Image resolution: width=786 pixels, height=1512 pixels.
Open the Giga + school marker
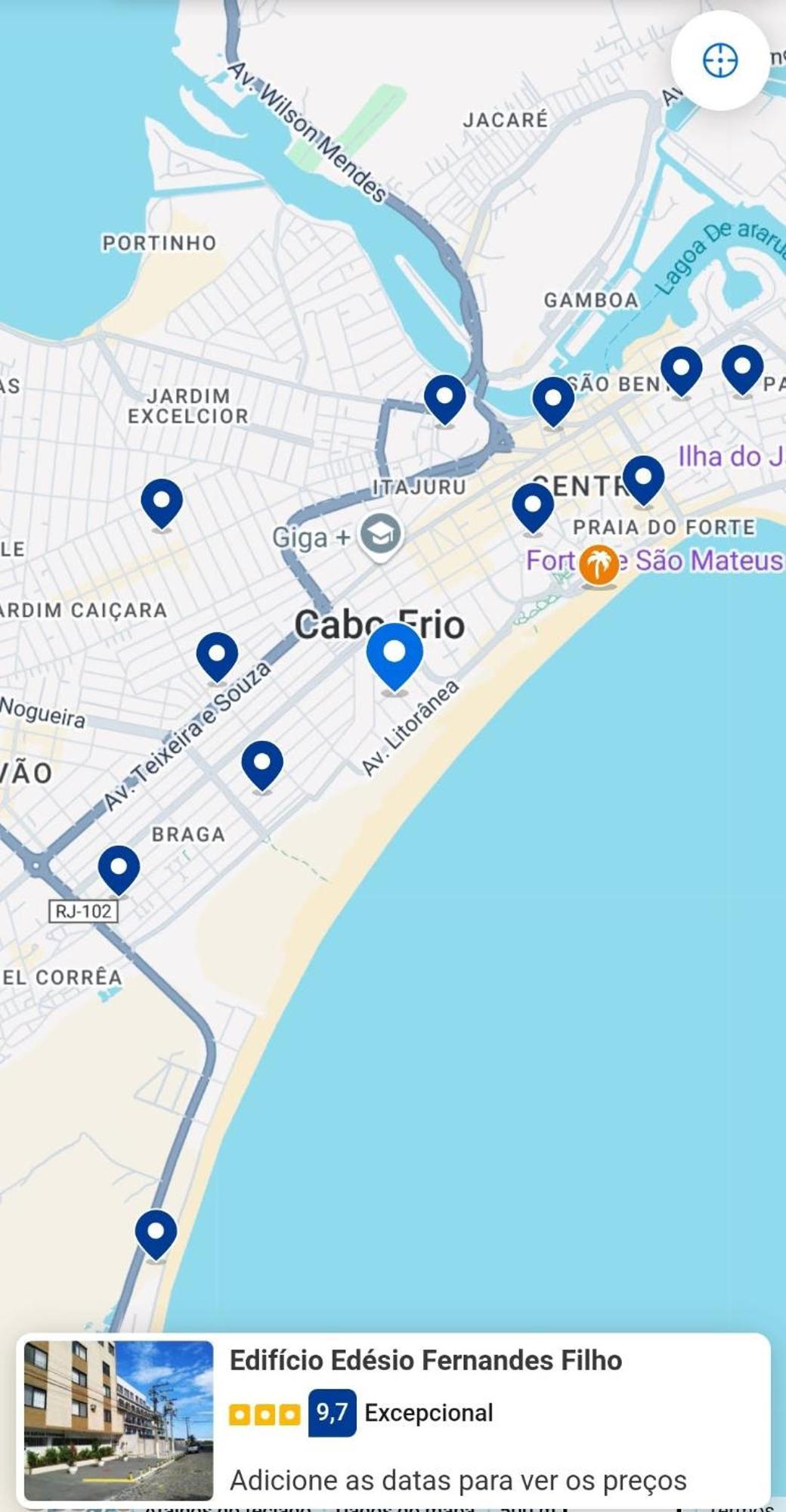click(x=380, y=534)
